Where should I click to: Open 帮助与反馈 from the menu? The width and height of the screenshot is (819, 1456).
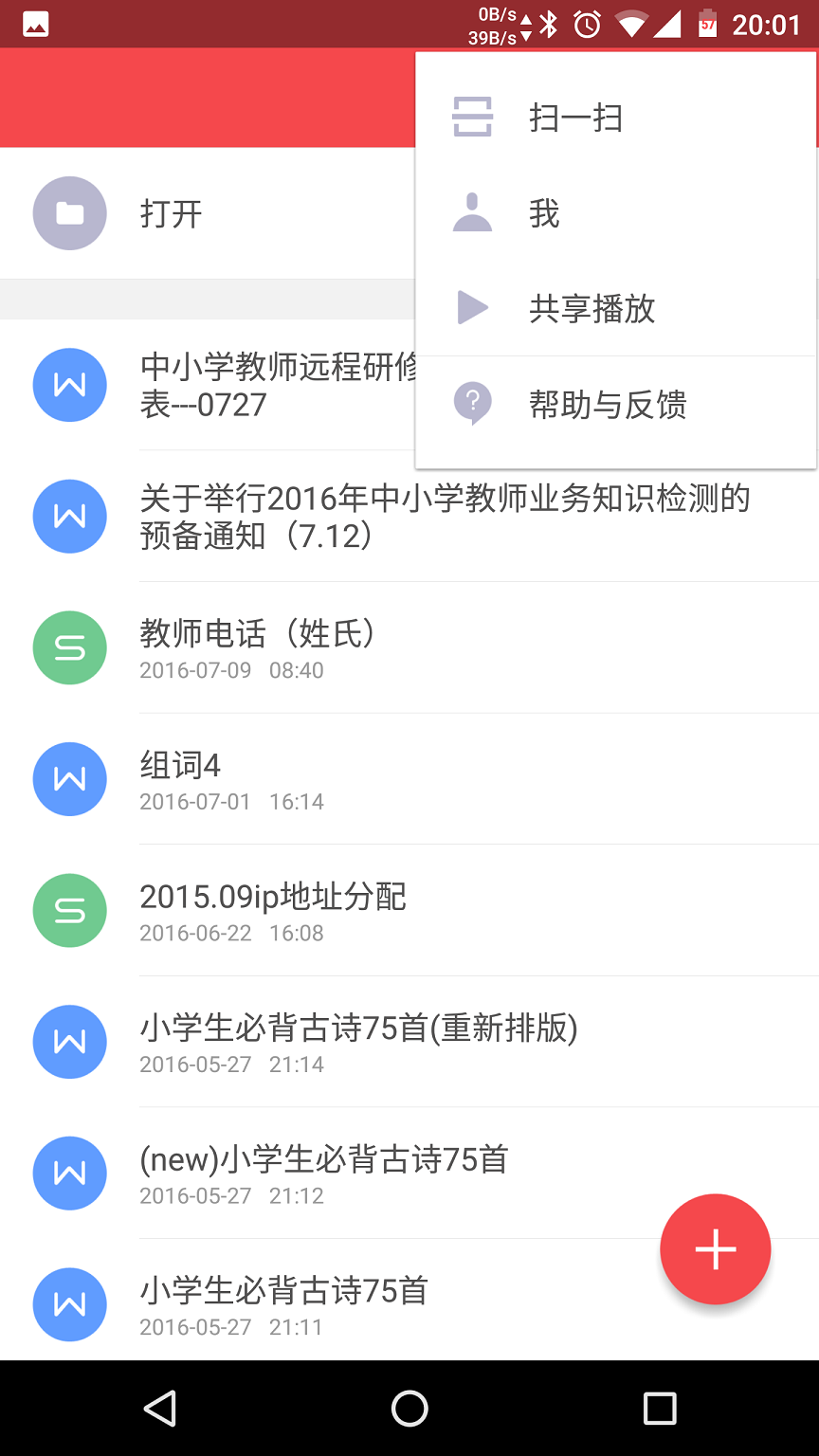pyautogui.click(x=616, y=405)
